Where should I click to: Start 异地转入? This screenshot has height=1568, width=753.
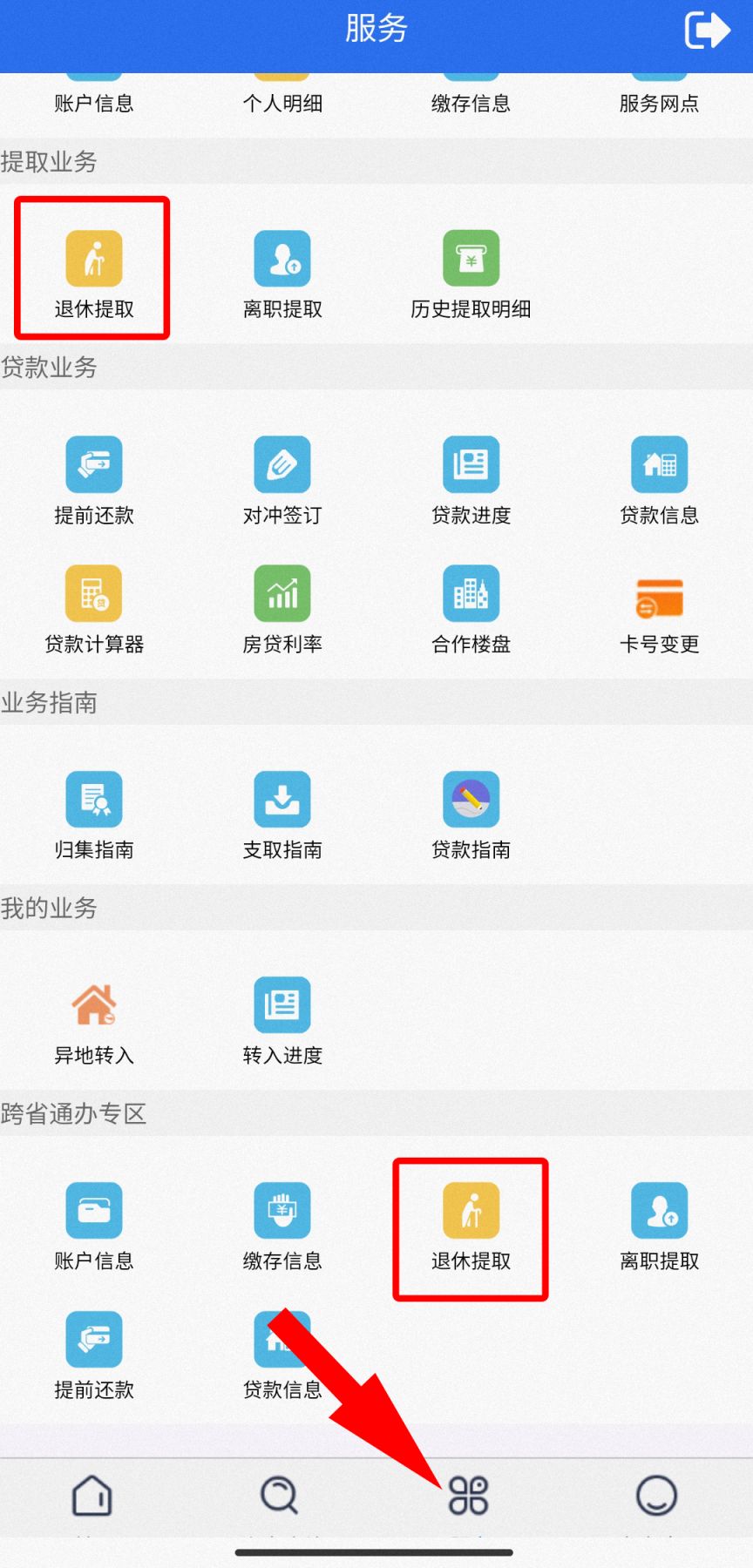[x=94, y=1017]
